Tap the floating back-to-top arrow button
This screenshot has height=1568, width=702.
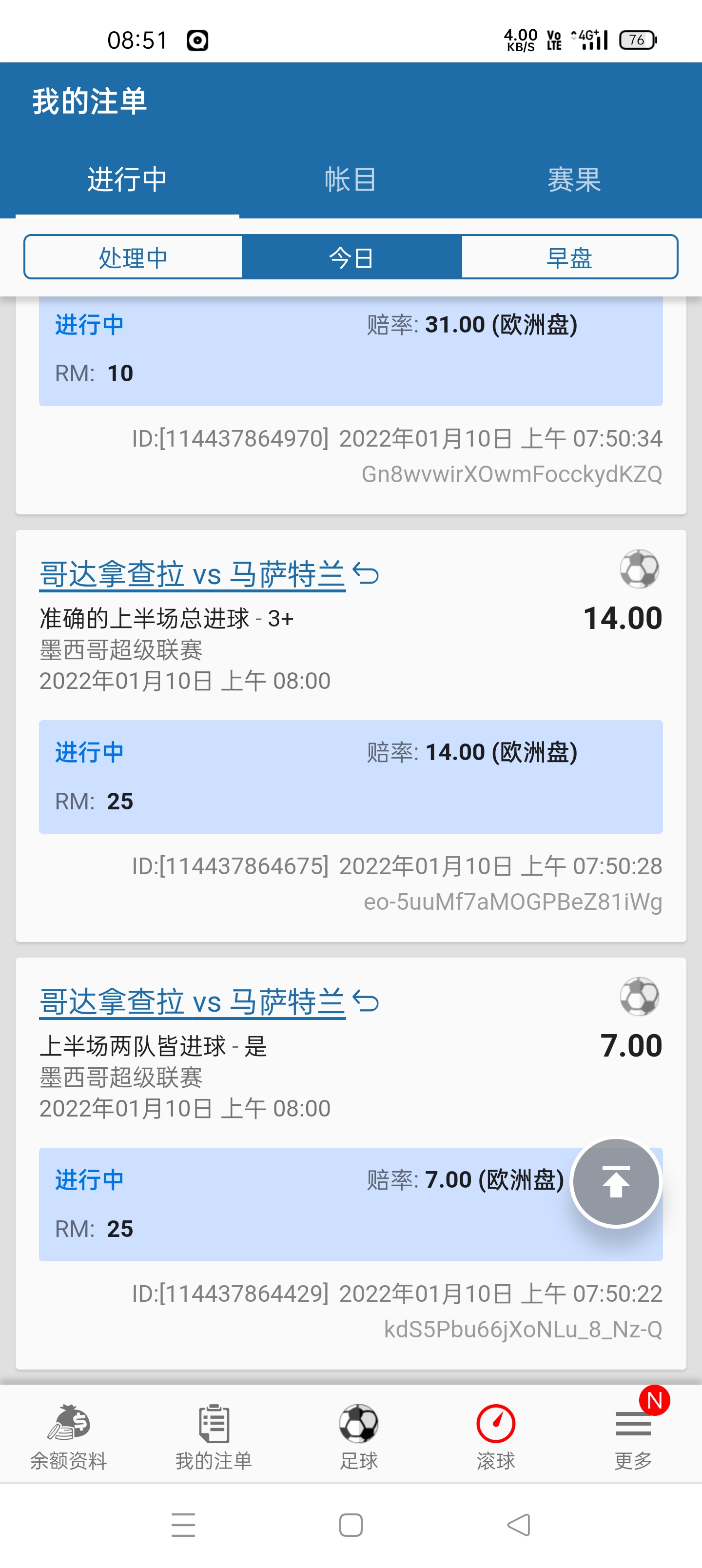(616, 1181)
